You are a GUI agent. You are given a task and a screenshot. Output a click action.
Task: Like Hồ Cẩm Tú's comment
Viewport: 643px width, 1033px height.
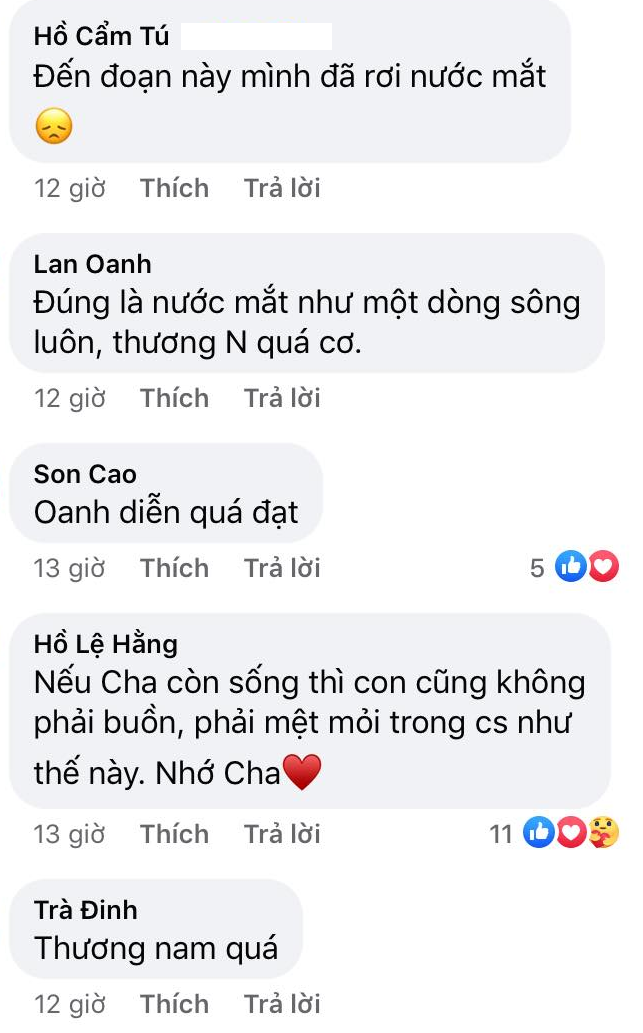(x=174, y=188)
